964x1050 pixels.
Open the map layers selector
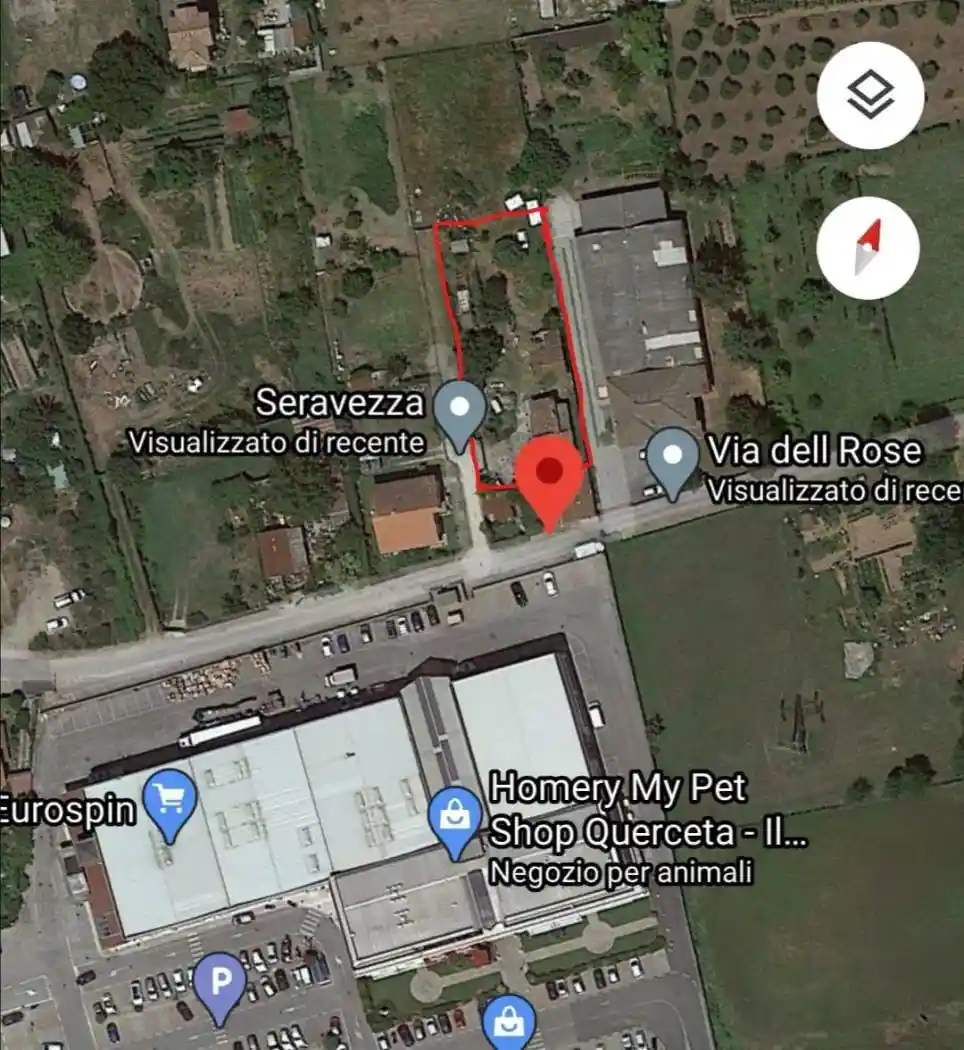[869, 96]
